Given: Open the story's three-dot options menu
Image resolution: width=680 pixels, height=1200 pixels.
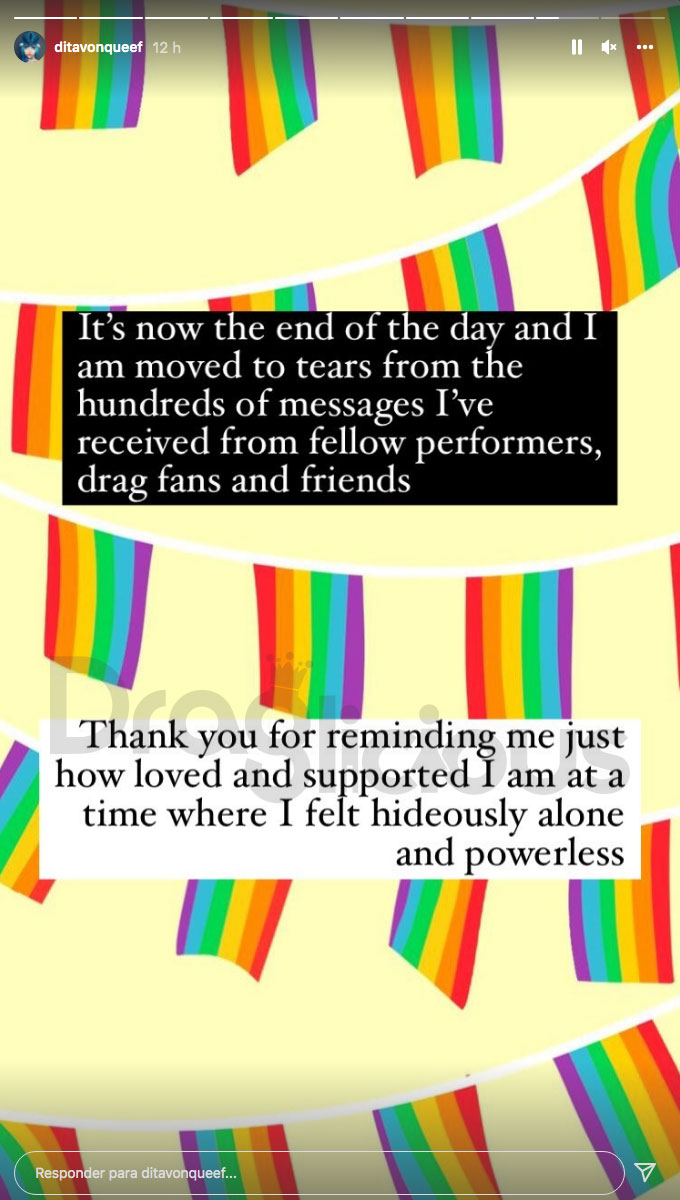Looking at the screenshot, I should point(645,47).
